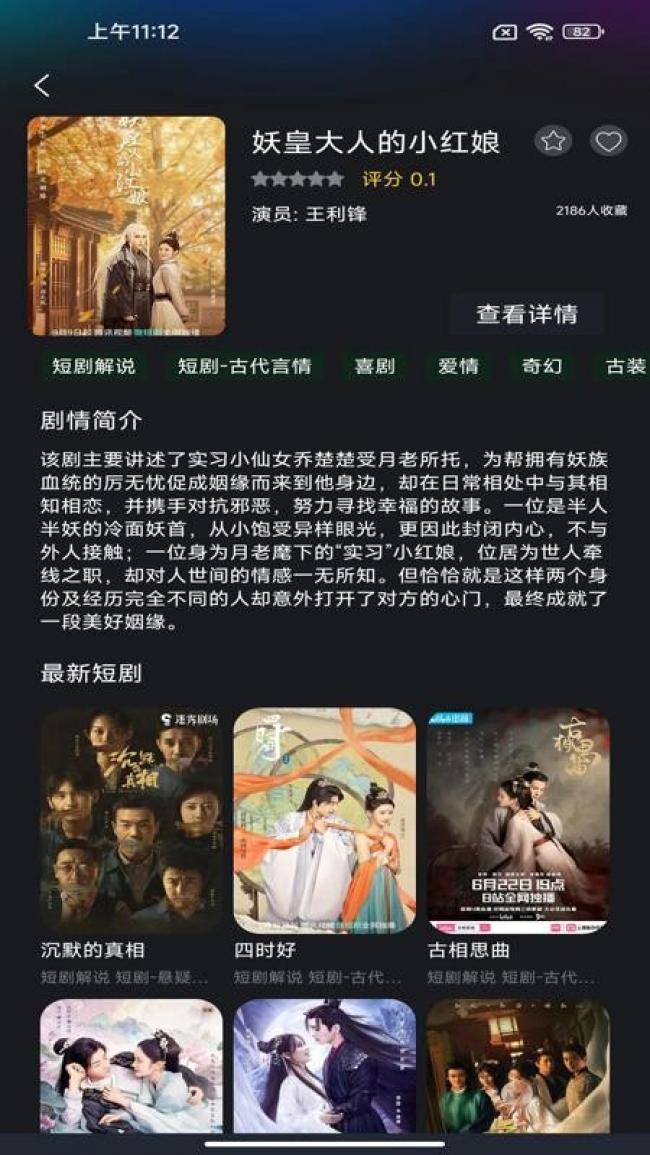Open the 妖皇大人的小红娘 poster

(127, 226)
